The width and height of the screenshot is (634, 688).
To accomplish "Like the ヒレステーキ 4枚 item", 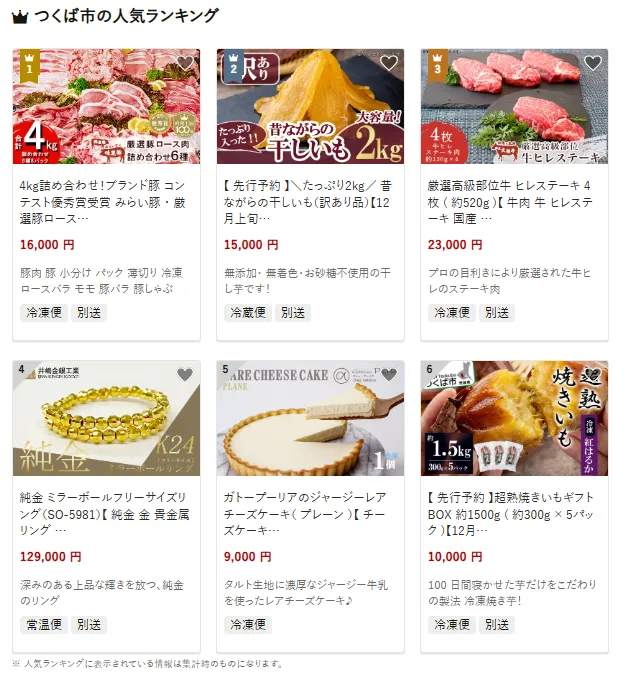I will coord(593,64).
